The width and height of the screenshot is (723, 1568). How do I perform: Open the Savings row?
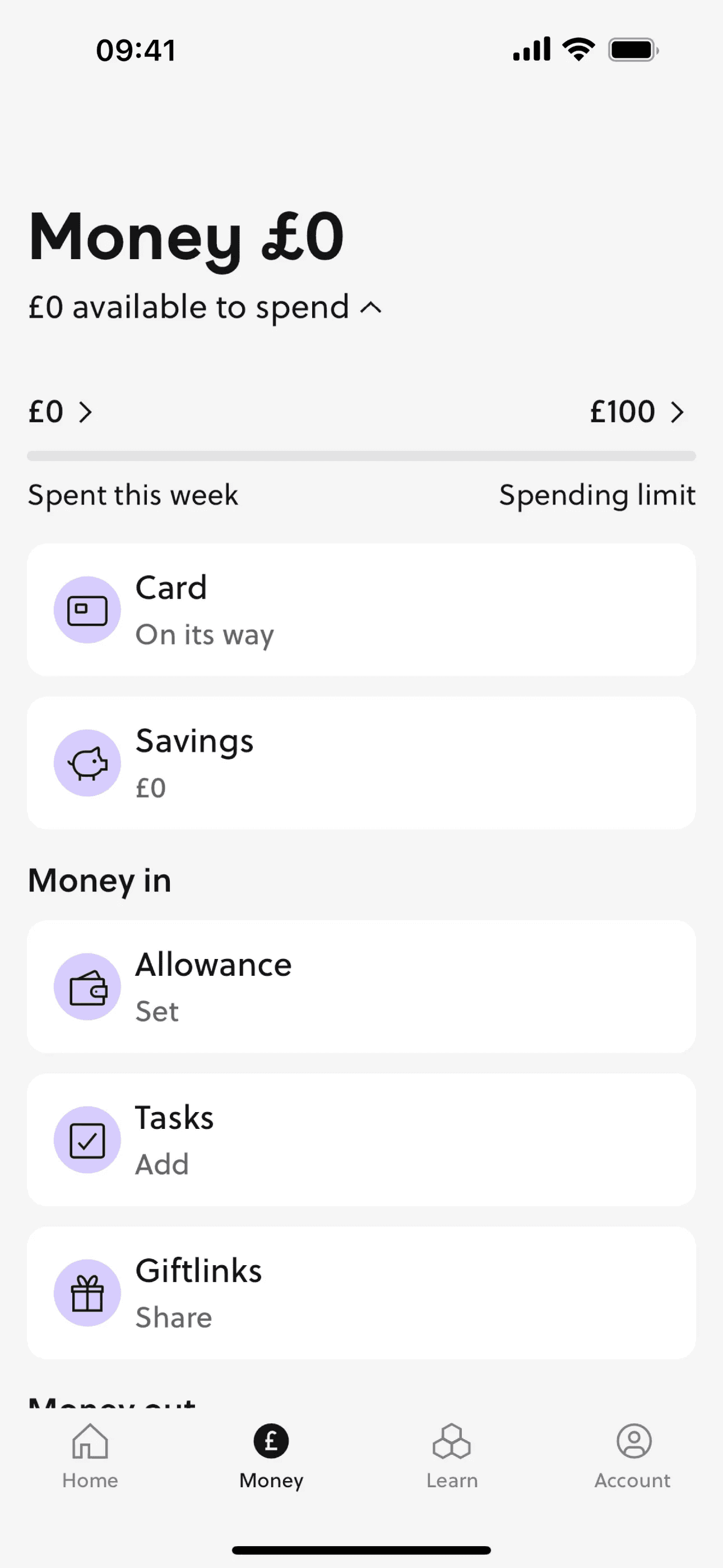click(361, 763)
